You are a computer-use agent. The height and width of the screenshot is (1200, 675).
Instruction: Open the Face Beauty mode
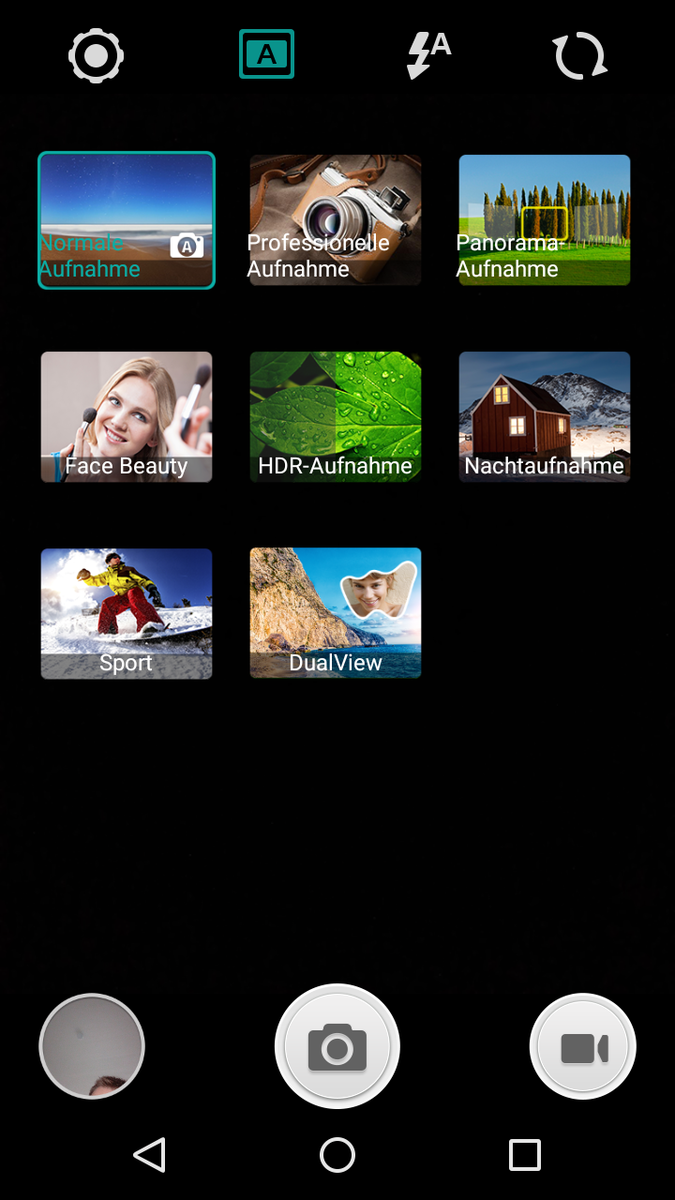(127, 417)
